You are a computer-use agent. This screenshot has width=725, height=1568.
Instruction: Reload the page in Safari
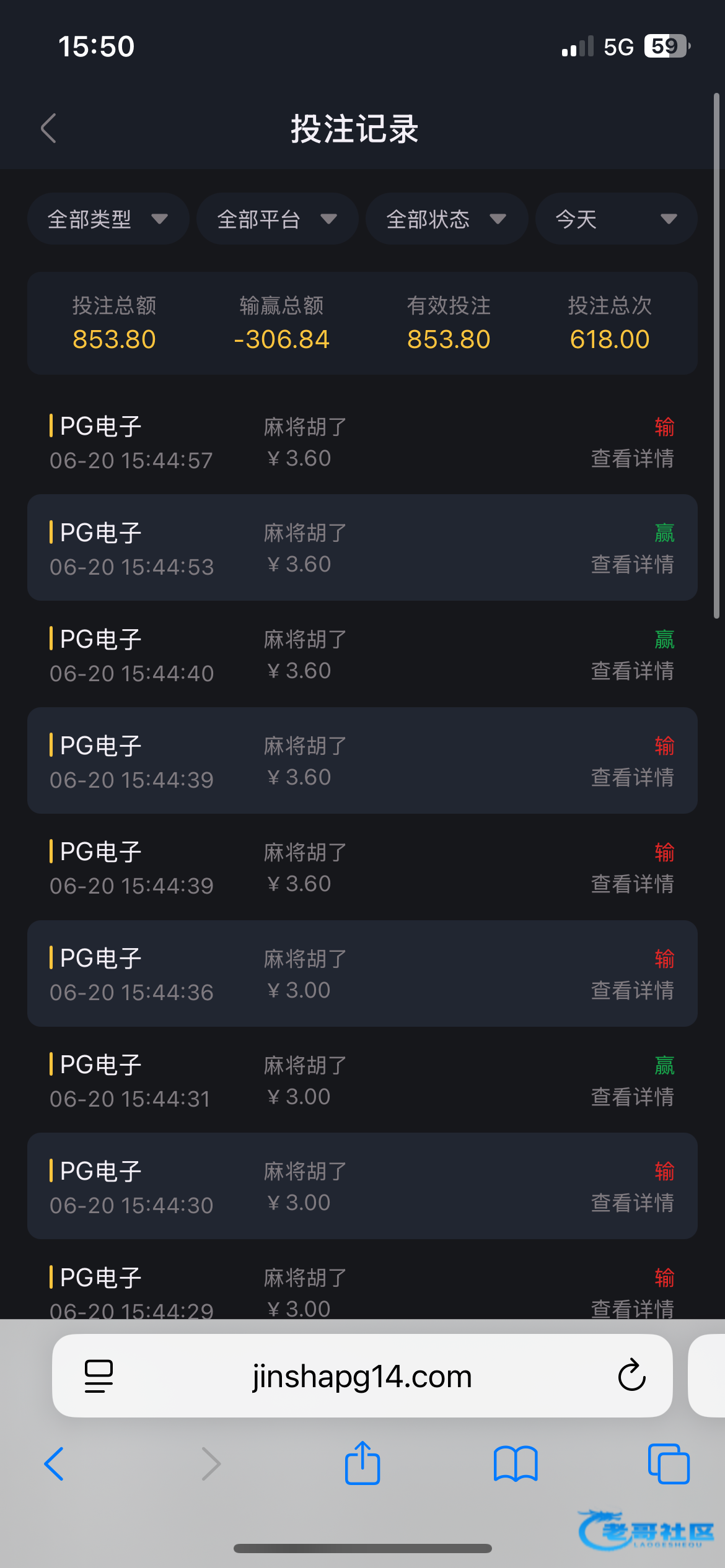tap(631, 1375)
